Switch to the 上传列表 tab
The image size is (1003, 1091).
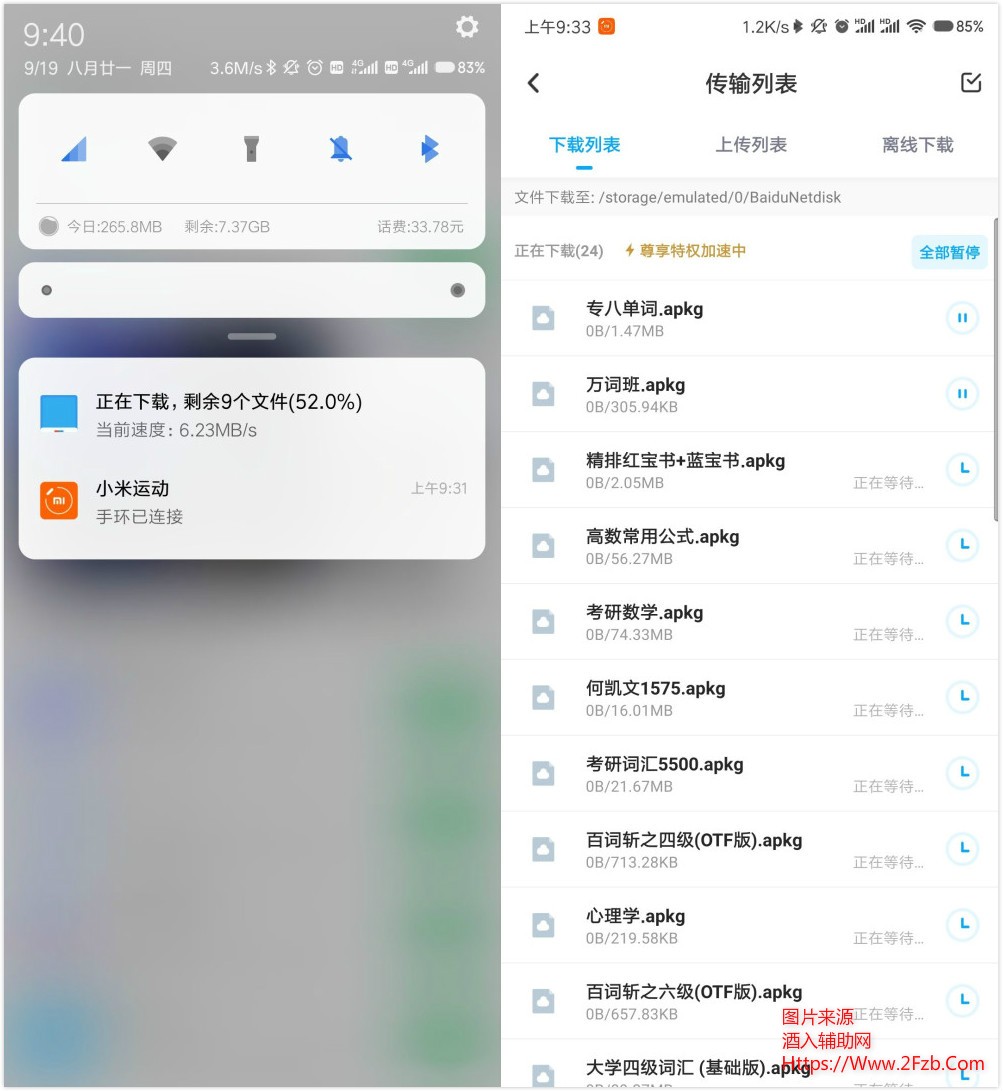[751, 145]
